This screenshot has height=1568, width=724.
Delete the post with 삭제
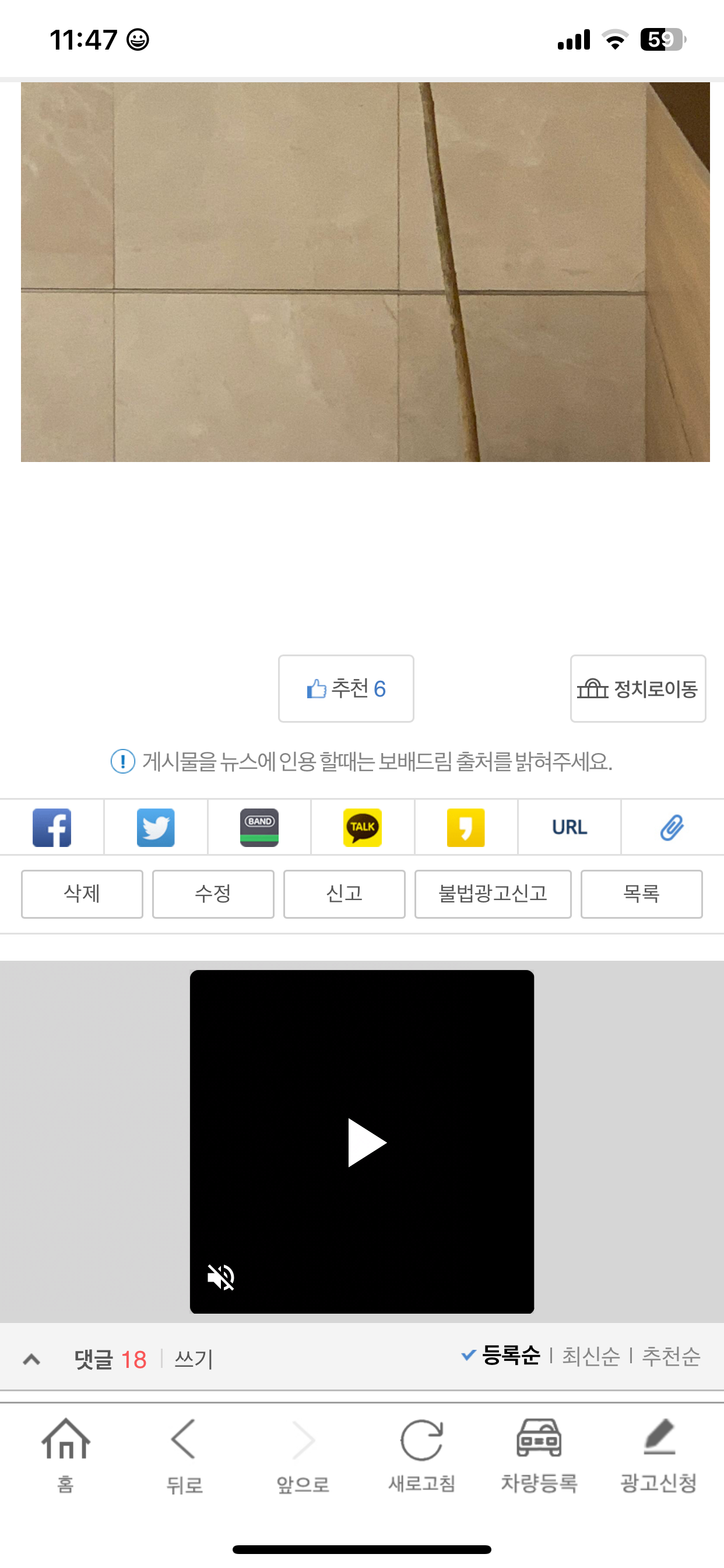(82, 894)
